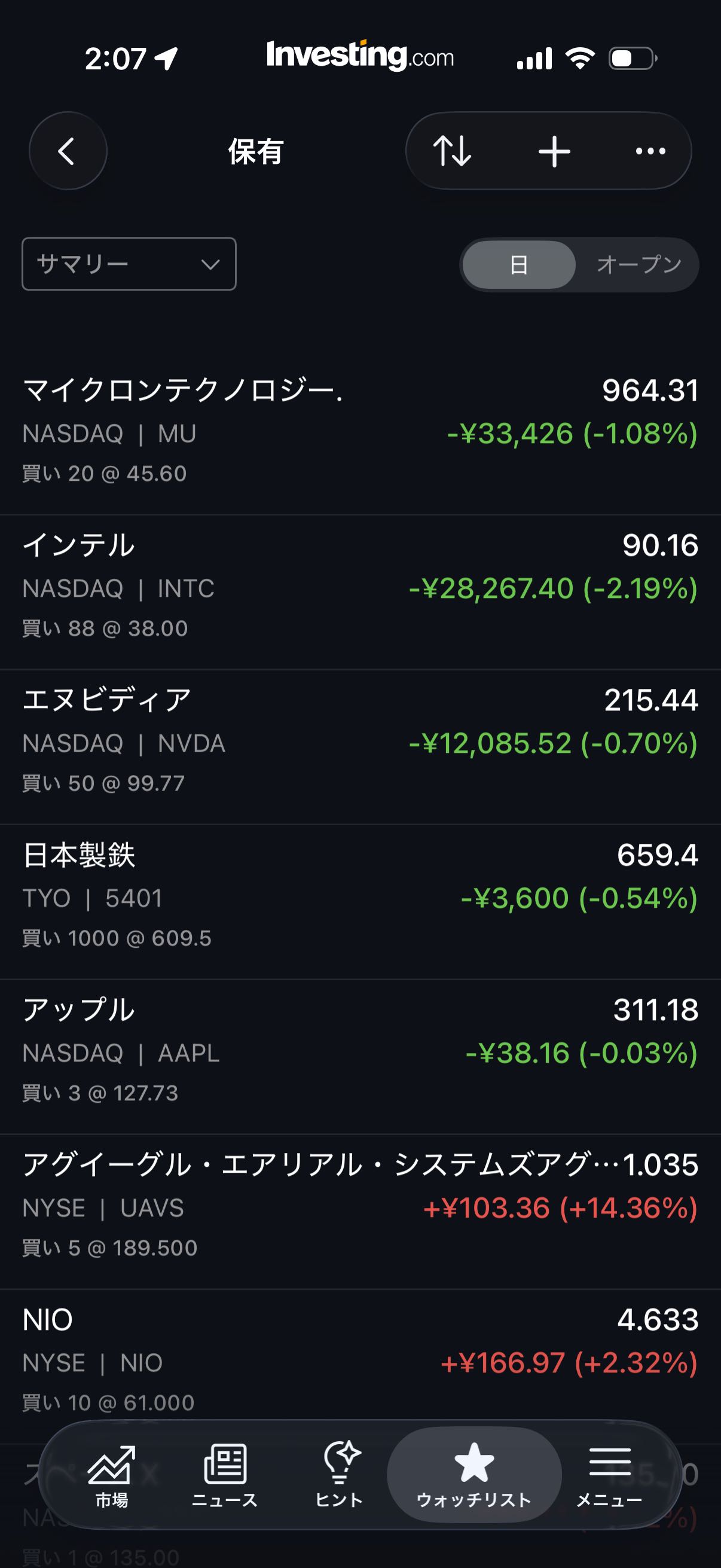Open the インテル INTC holding
721x1568 pixels.
[x=360, y=592]
